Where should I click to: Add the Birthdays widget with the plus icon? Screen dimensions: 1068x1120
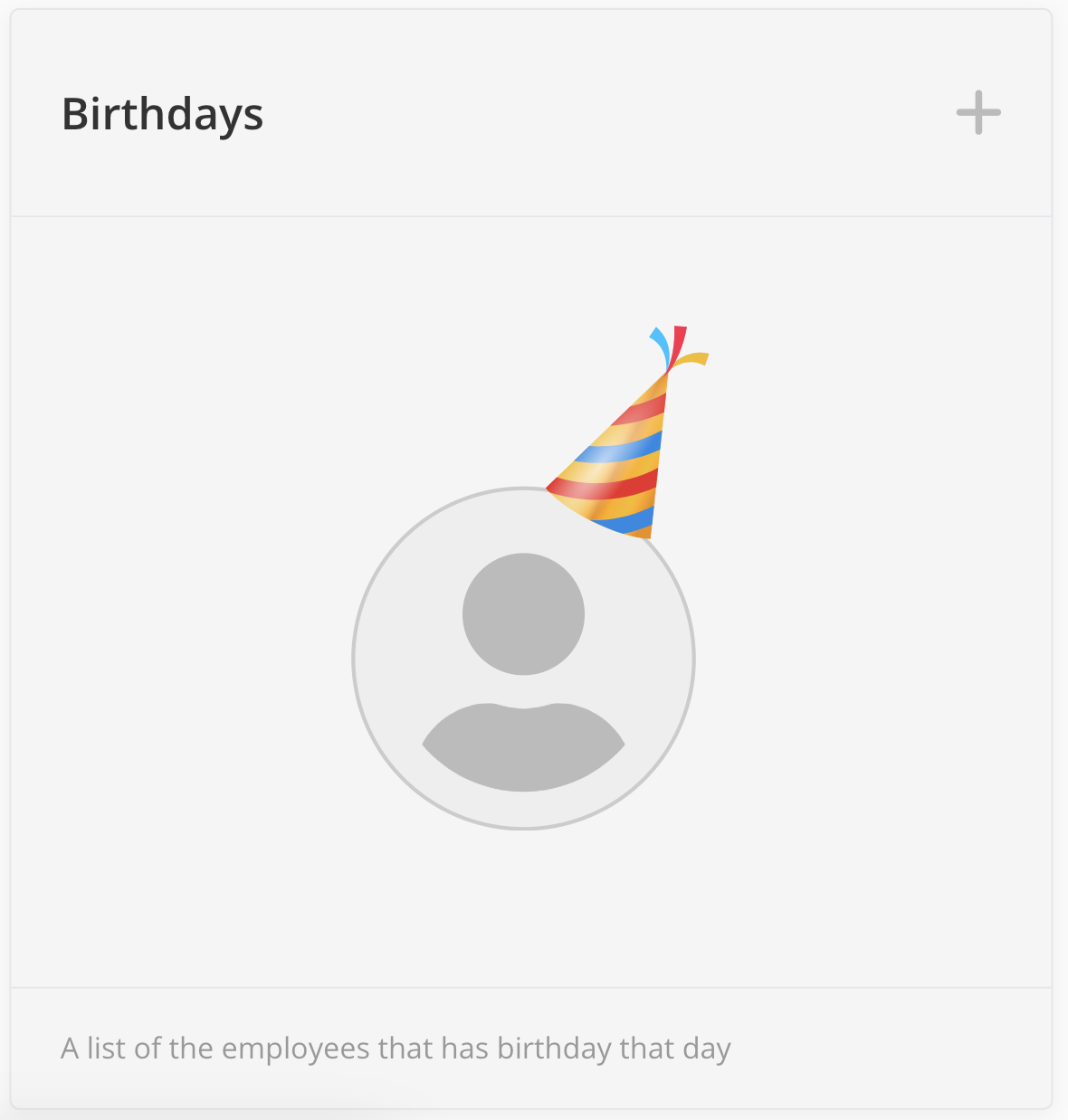[x=978, y=113]
